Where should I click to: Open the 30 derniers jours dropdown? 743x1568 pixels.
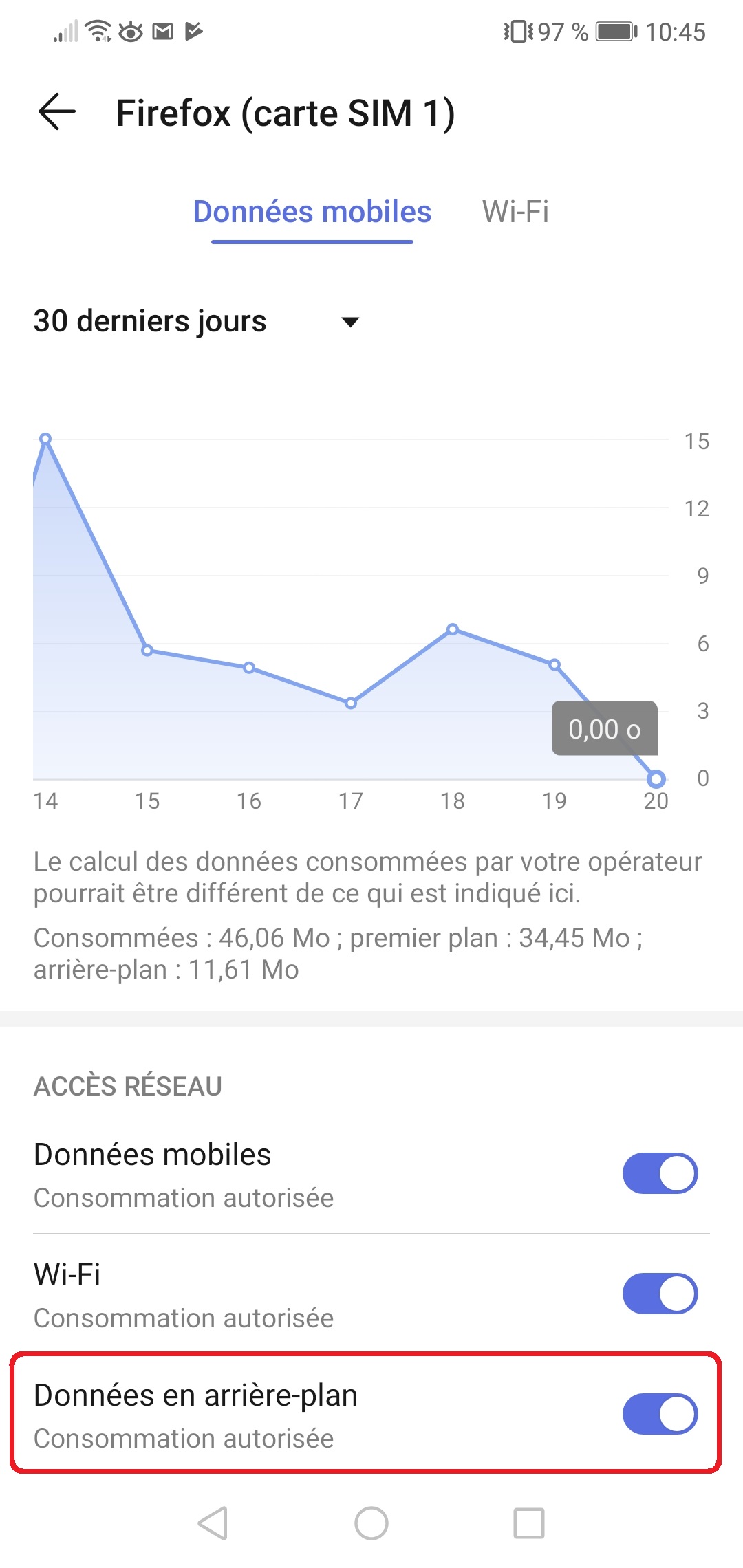[x=197, y=321]
